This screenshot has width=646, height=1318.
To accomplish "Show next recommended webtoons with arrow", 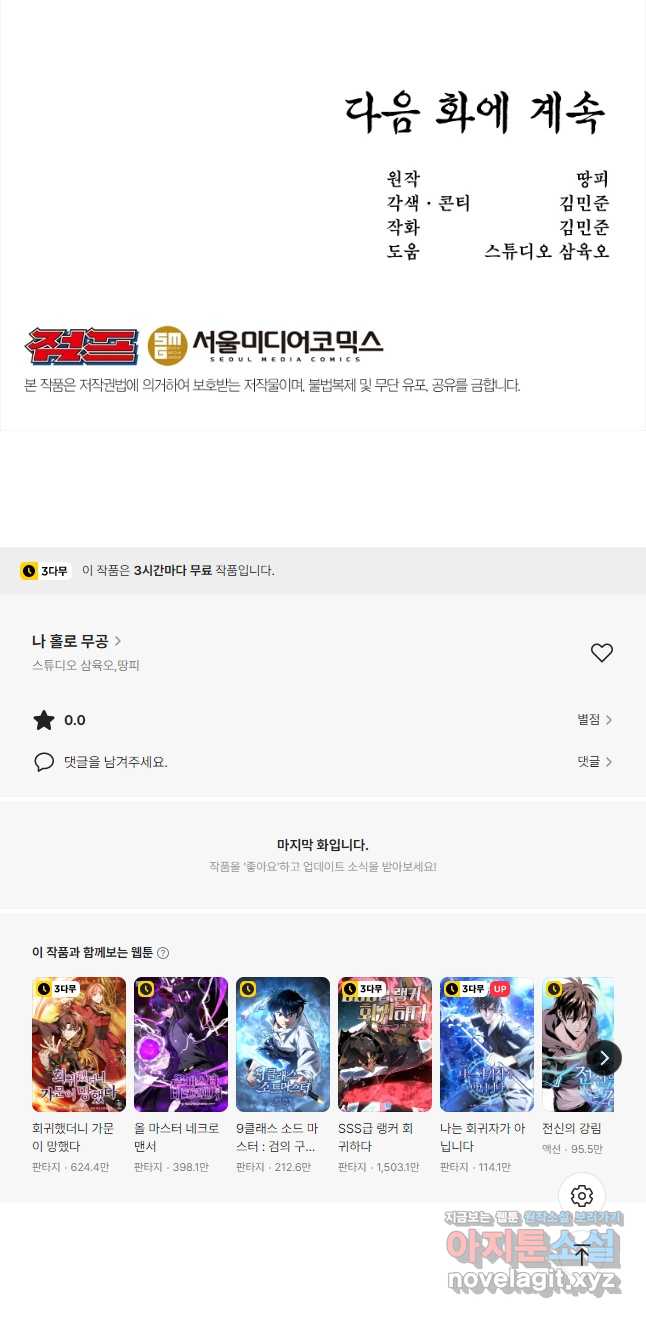I will [604, 1058].
